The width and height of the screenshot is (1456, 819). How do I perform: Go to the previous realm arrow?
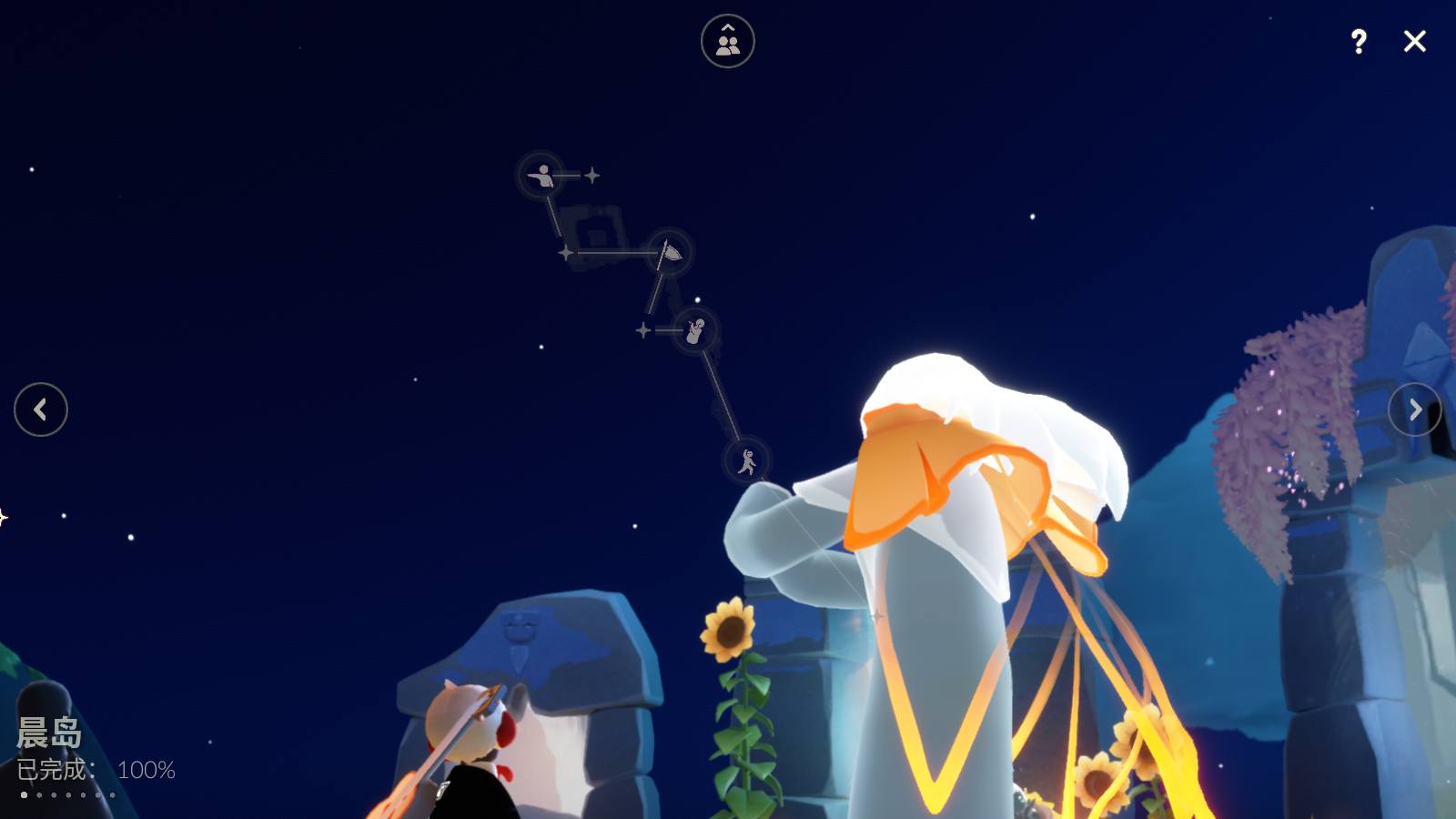41,409
